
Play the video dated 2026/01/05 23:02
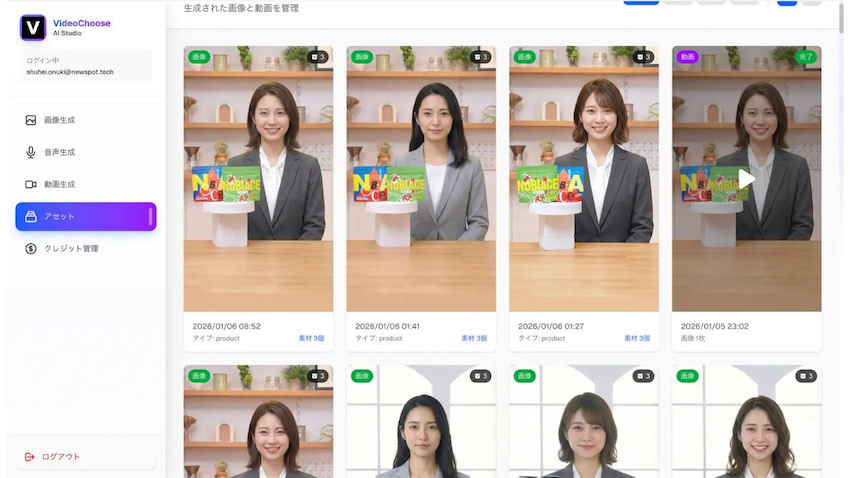746,179
